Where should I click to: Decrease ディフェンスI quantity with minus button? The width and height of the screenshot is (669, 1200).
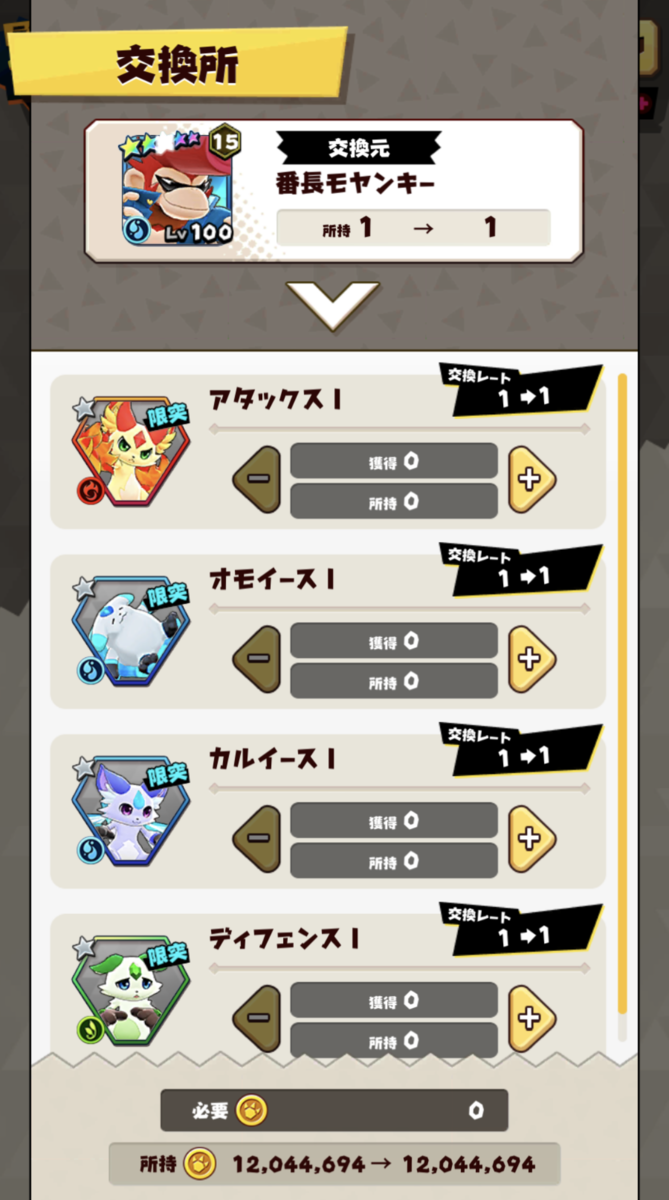click(257, 1018)
